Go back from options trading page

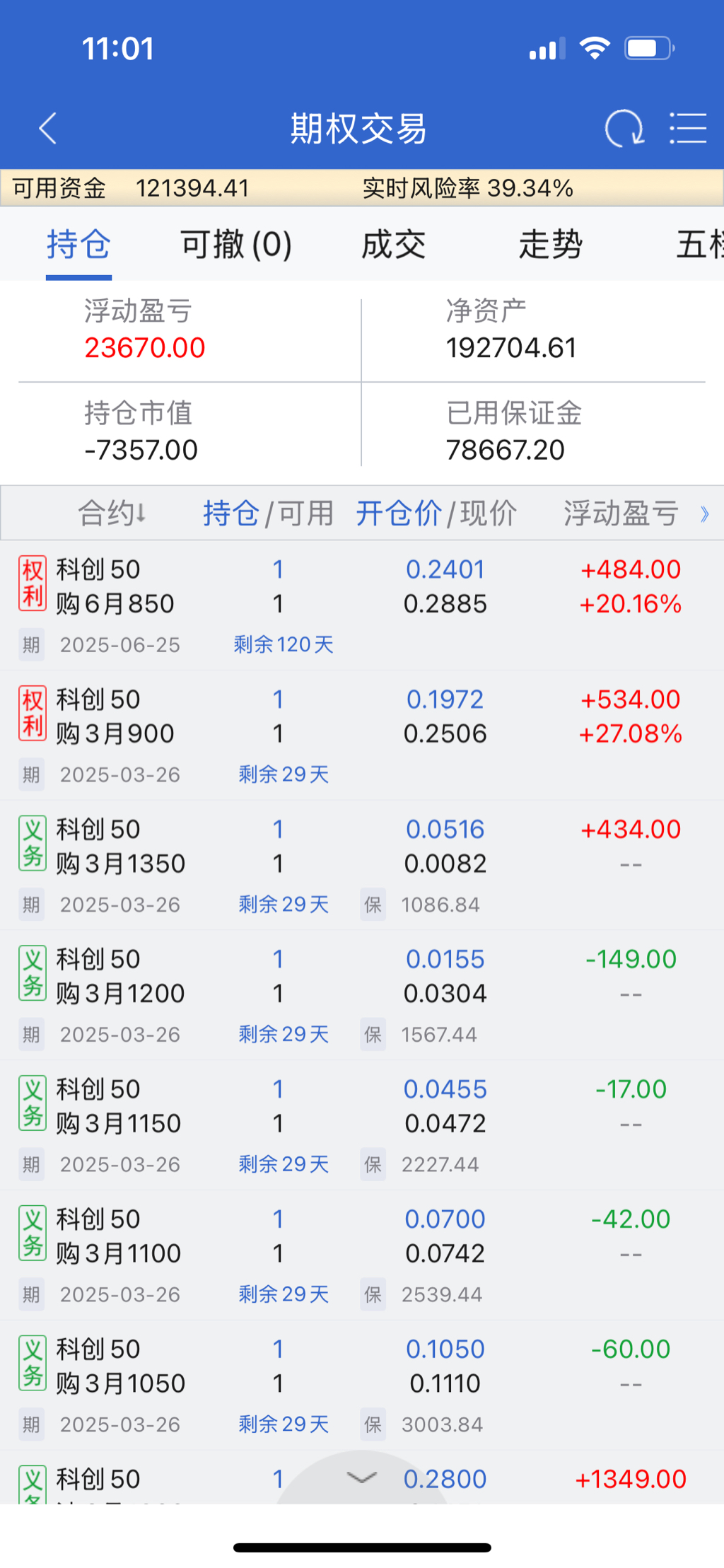(48, 129)
